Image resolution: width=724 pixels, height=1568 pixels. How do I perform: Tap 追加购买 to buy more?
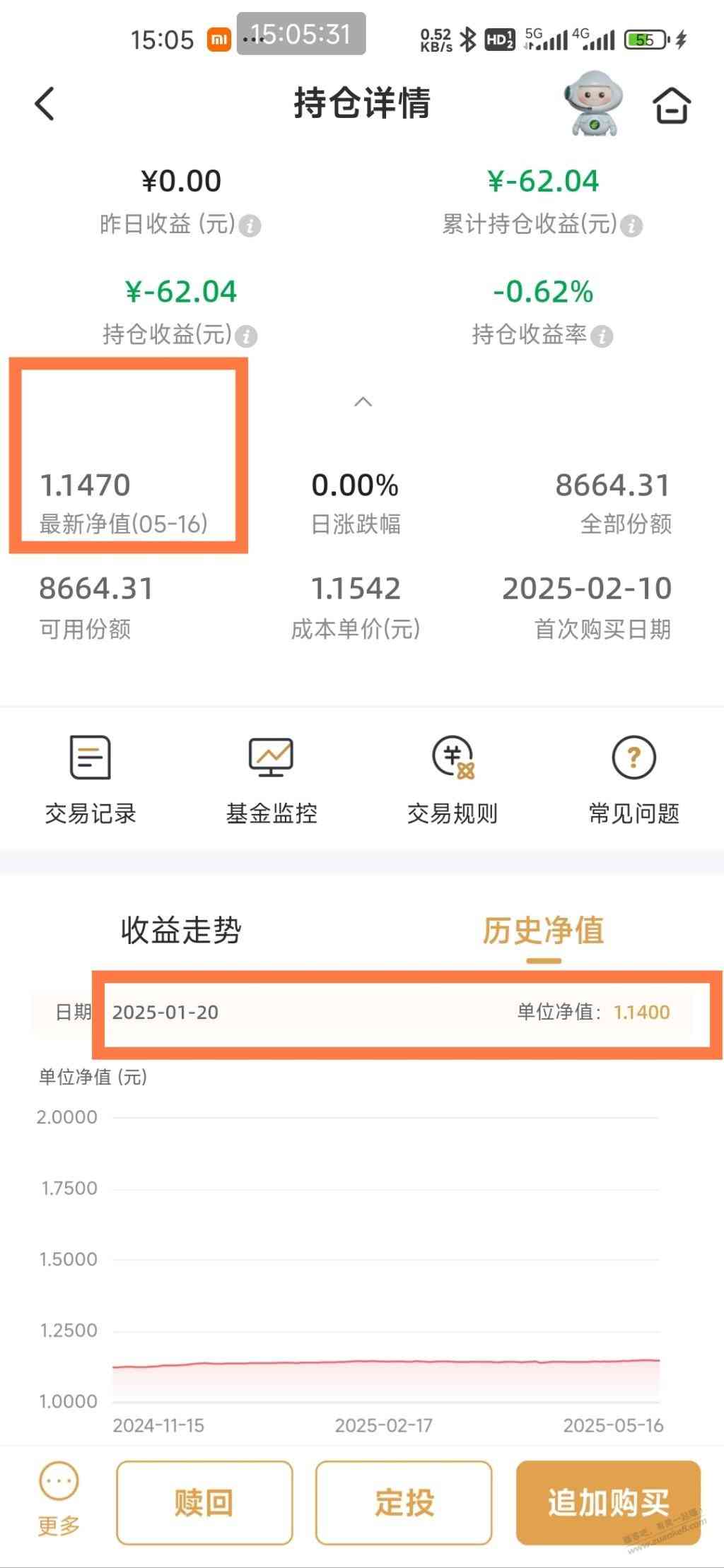pos(608,1502)
